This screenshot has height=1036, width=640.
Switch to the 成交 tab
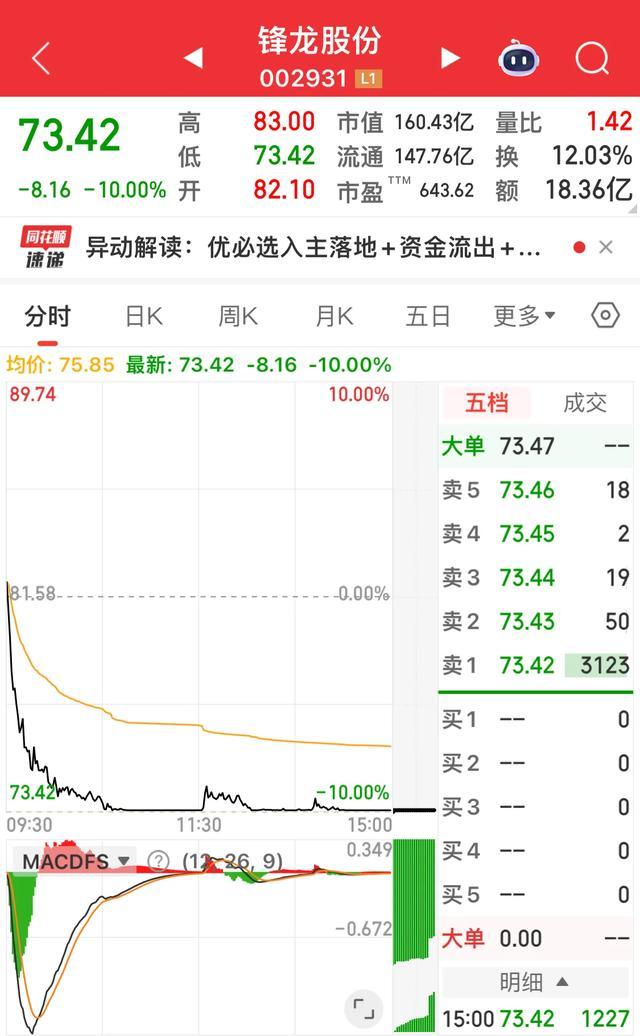point(585,403)
